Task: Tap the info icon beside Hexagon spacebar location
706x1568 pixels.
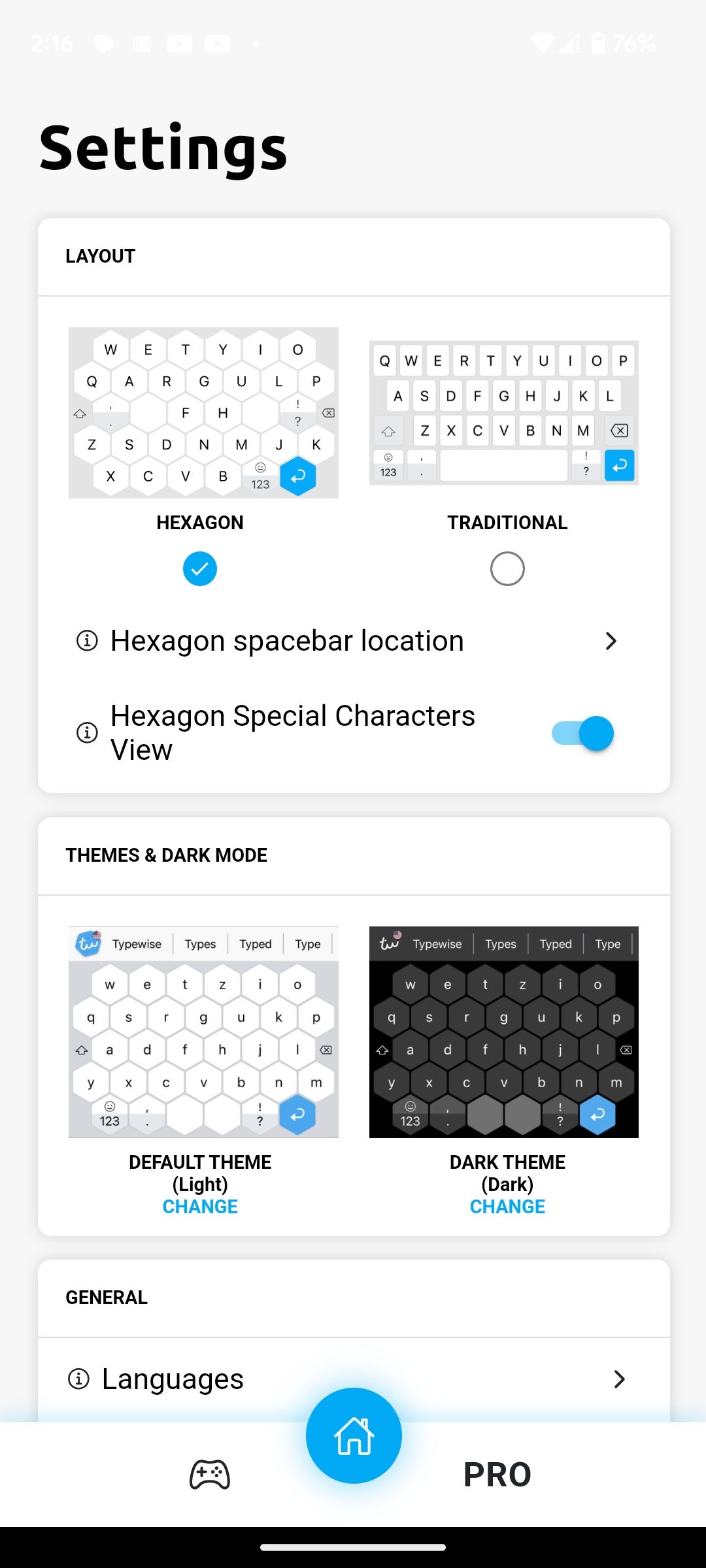Action: pyautogui.click(x=86, y=641)
